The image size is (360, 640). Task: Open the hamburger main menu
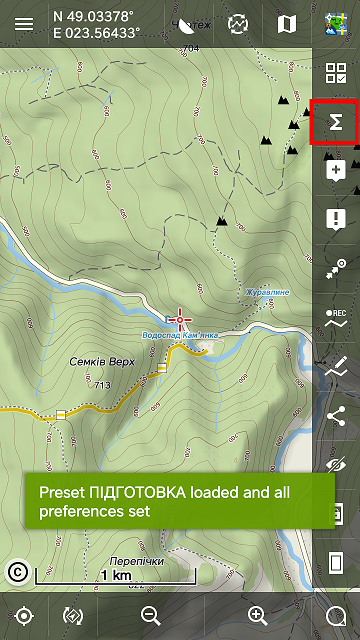24,24
